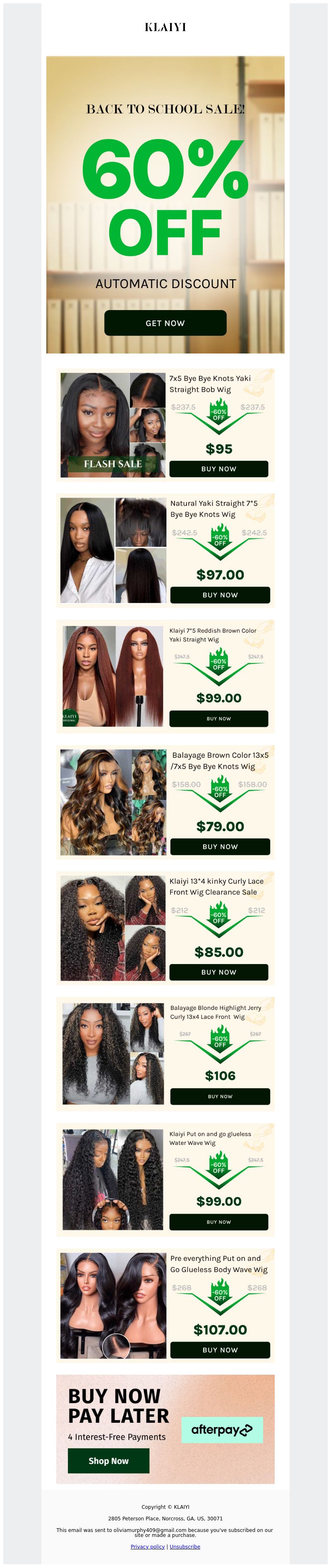Open the balayage brown wig product image
This screenshot has height=1568, width=331.
[113, 802]
